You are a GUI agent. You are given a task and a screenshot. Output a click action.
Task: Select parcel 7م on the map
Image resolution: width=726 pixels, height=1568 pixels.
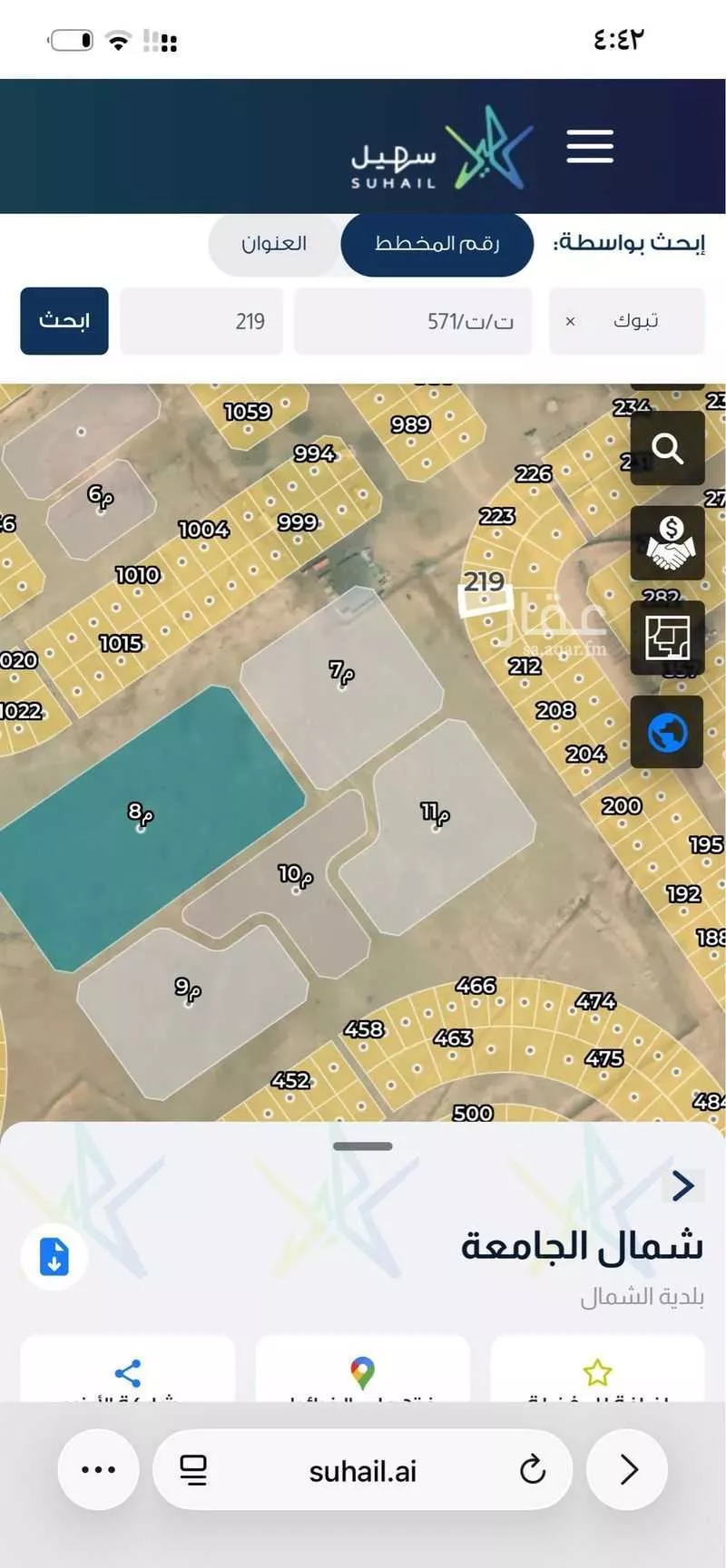341,671
